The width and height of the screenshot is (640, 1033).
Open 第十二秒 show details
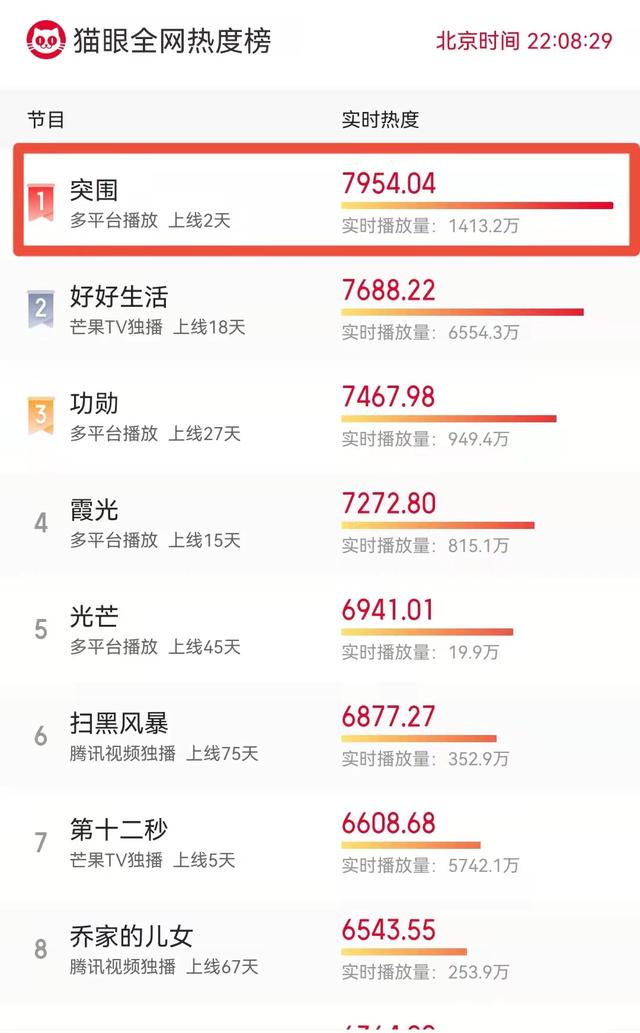click(x=118, y=830)
